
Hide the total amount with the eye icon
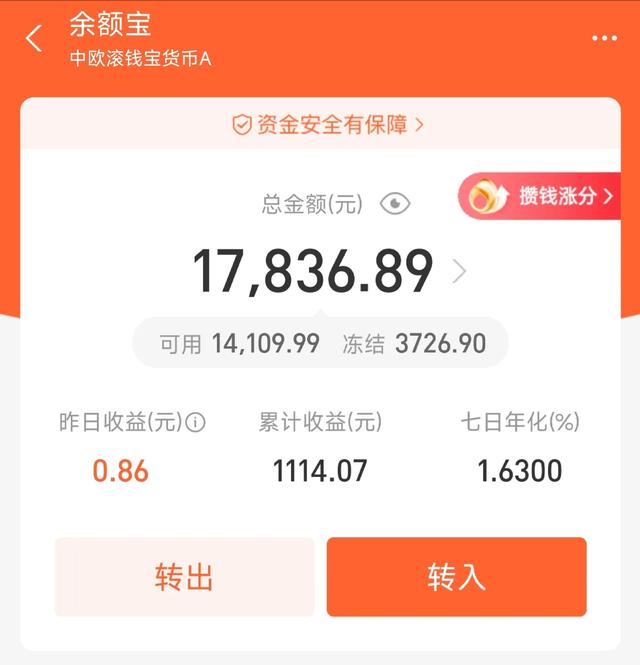(396, 204)
